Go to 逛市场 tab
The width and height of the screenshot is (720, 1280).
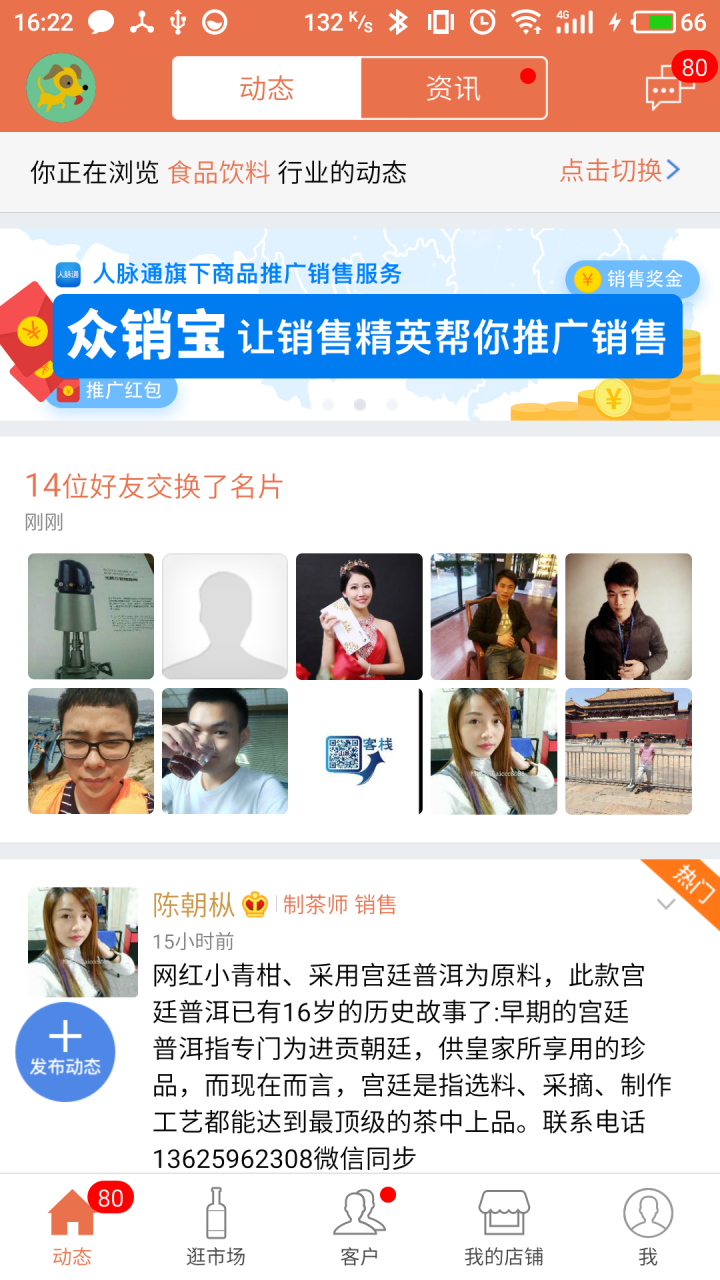[x=215, y=1227]
